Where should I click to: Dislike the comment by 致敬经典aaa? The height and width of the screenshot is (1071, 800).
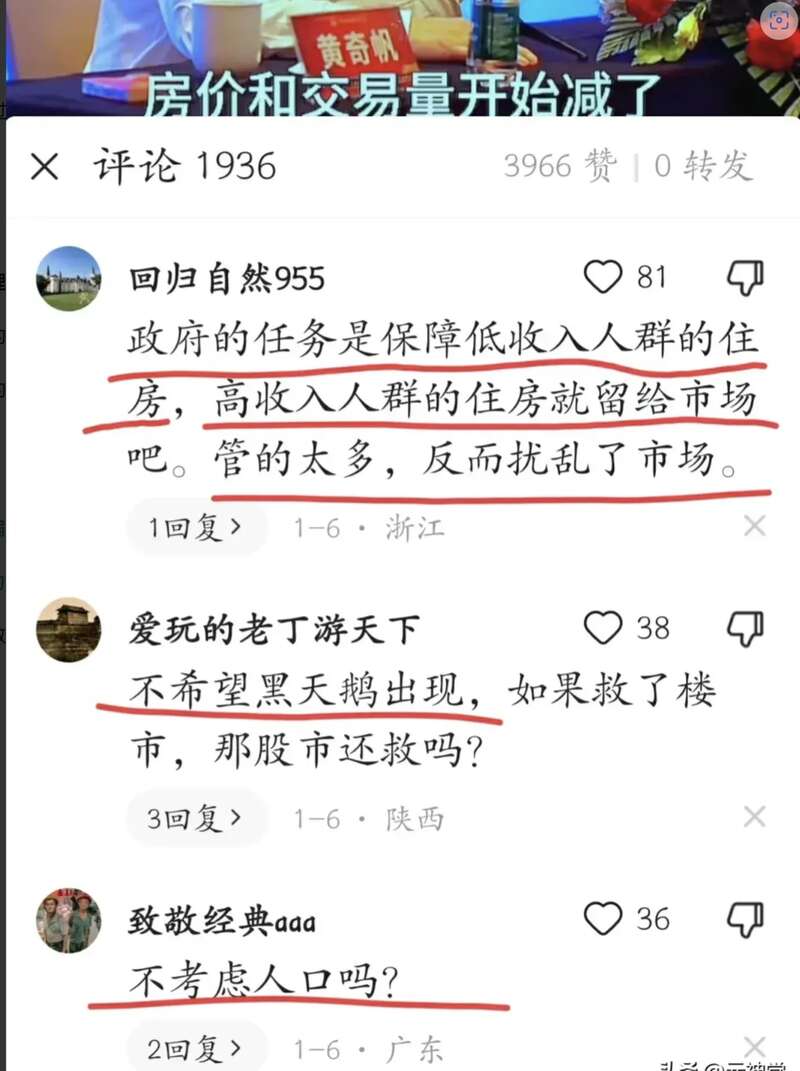click(x=744, y=918)
